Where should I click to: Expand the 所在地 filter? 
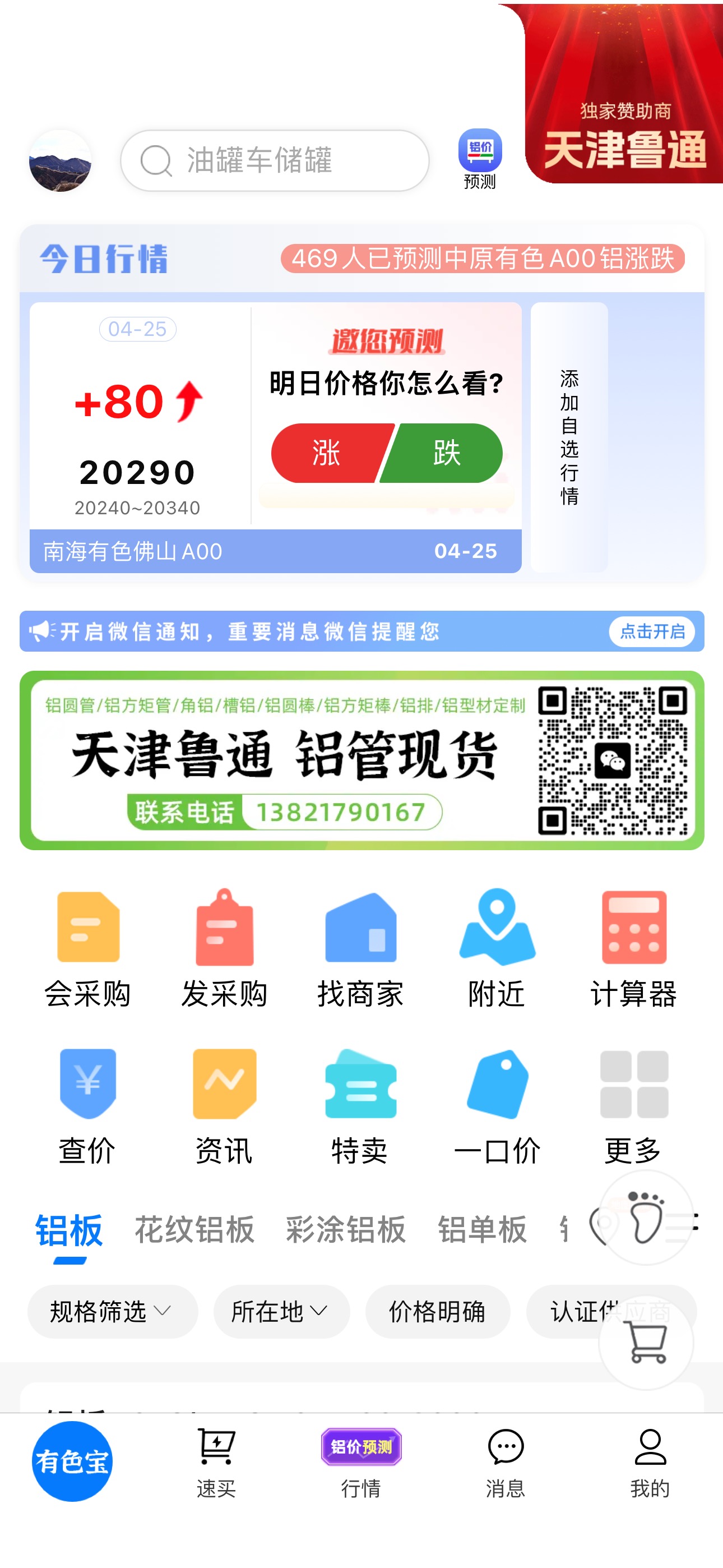coord(281,1311)
